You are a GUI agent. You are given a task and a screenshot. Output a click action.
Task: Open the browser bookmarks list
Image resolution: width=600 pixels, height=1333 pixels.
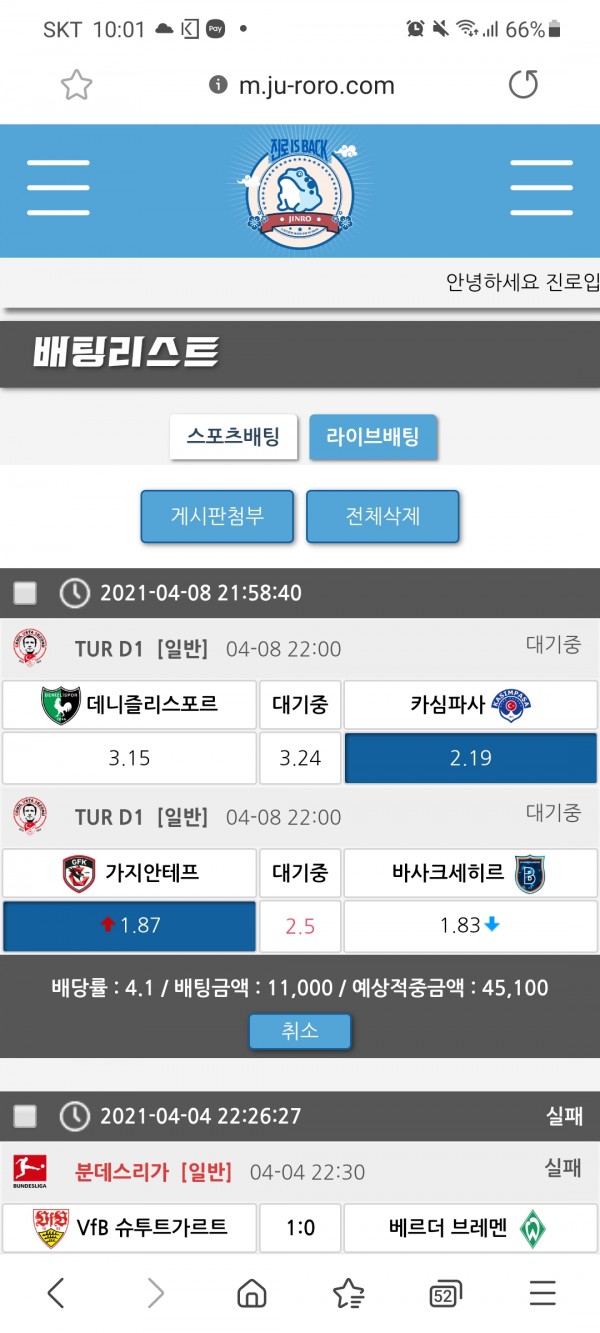click(348, 1294)
